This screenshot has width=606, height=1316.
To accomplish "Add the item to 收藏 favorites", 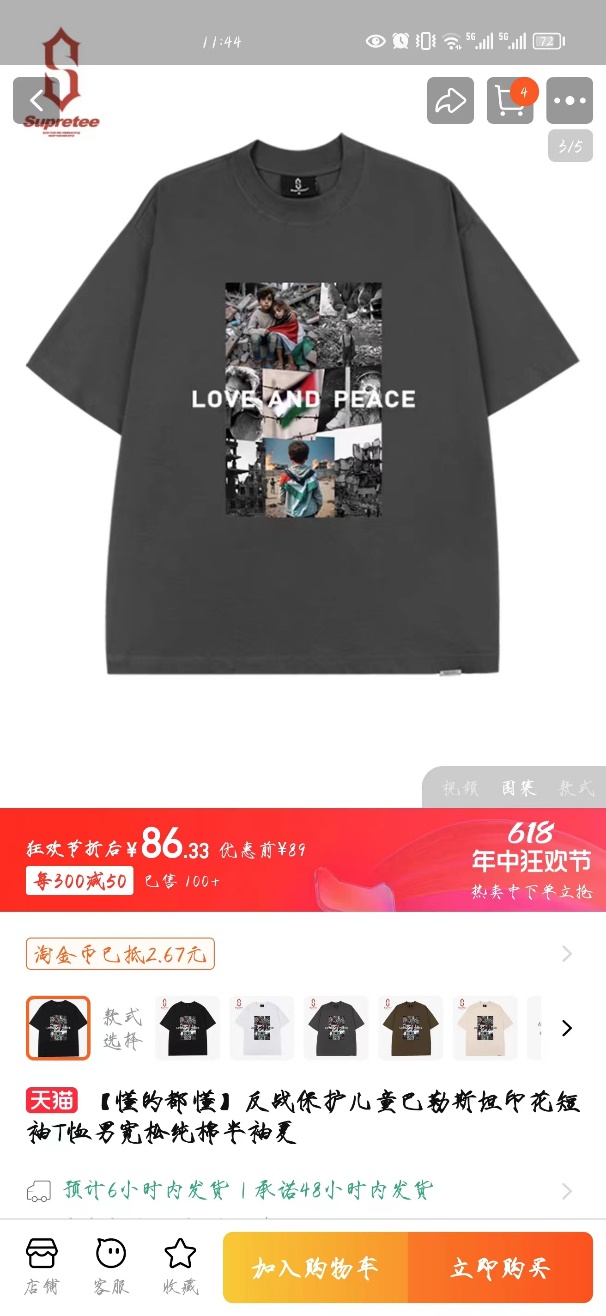I will click(x=181, y=1266).
